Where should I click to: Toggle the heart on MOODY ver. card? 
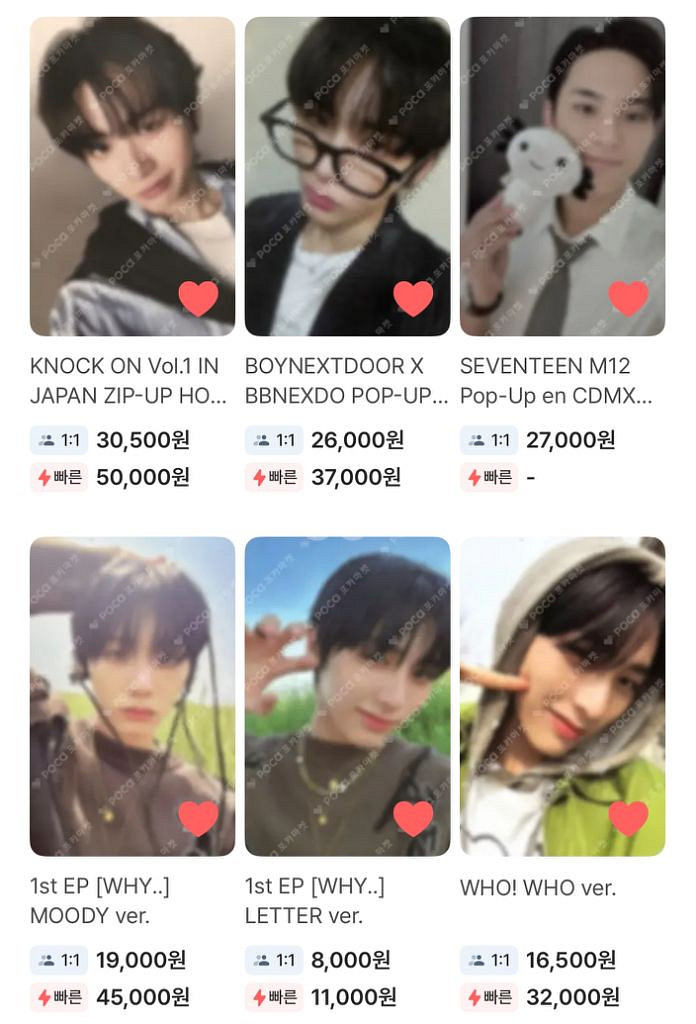coord(198,818)
